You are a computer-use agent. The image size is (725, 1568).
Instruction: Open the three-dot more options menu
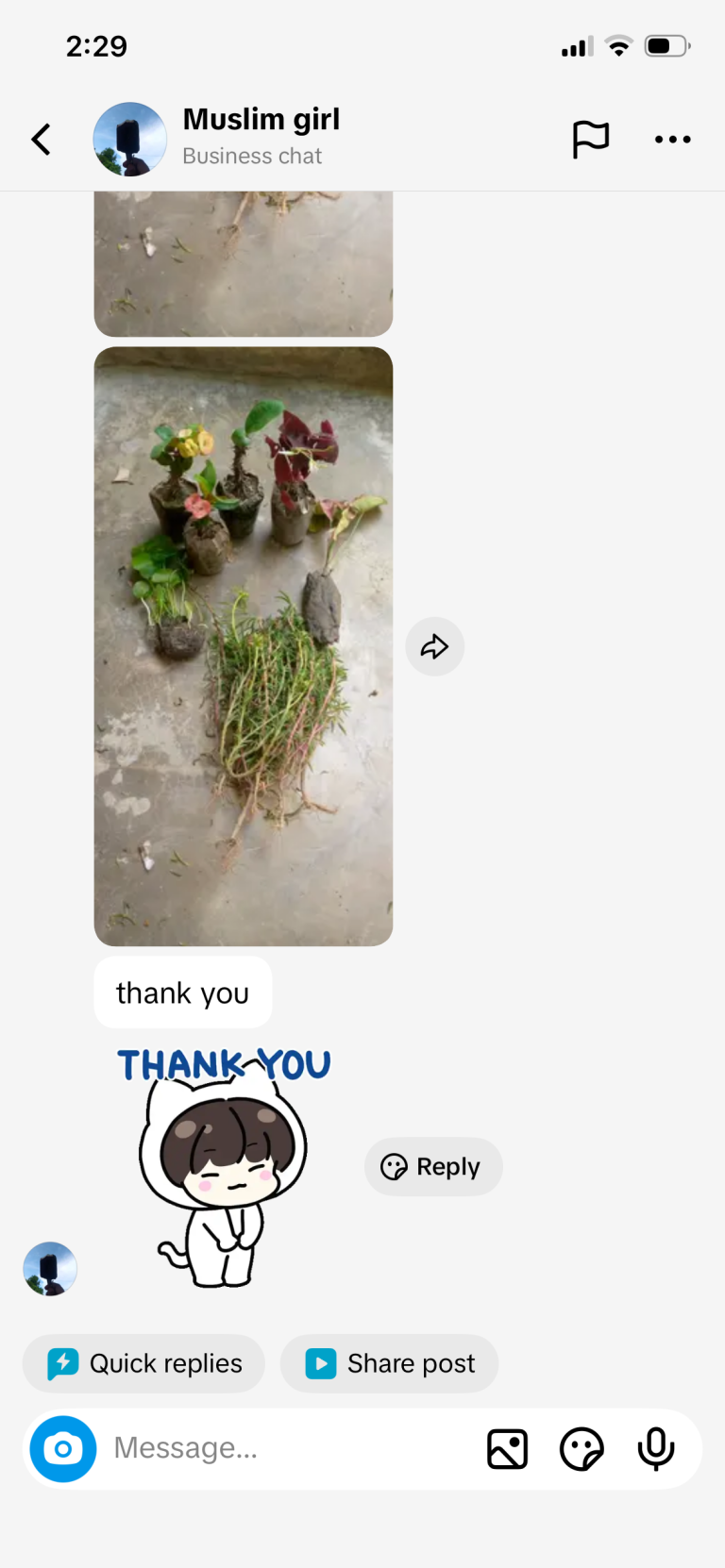(x=672, y=140)
